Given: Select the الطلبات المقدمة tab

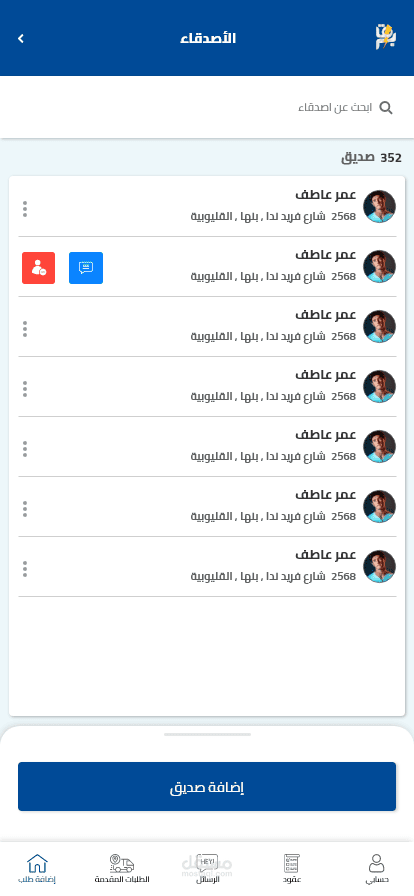Looking at the screenshot, I should pyautogui.click(x=122, y=869).
